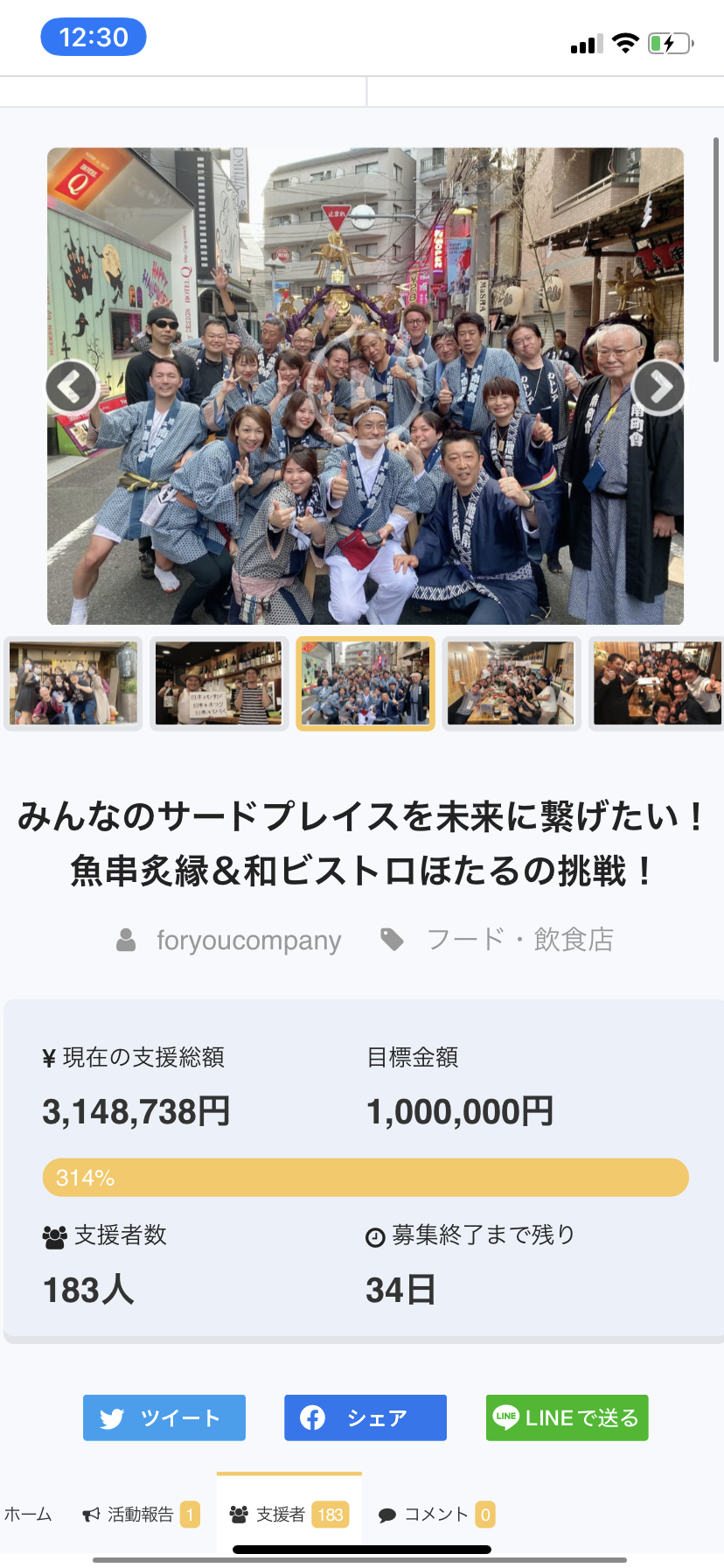724x1568 pixels.
Task: Share the project on Facebook with シェア
Action: pos(365,1417)
